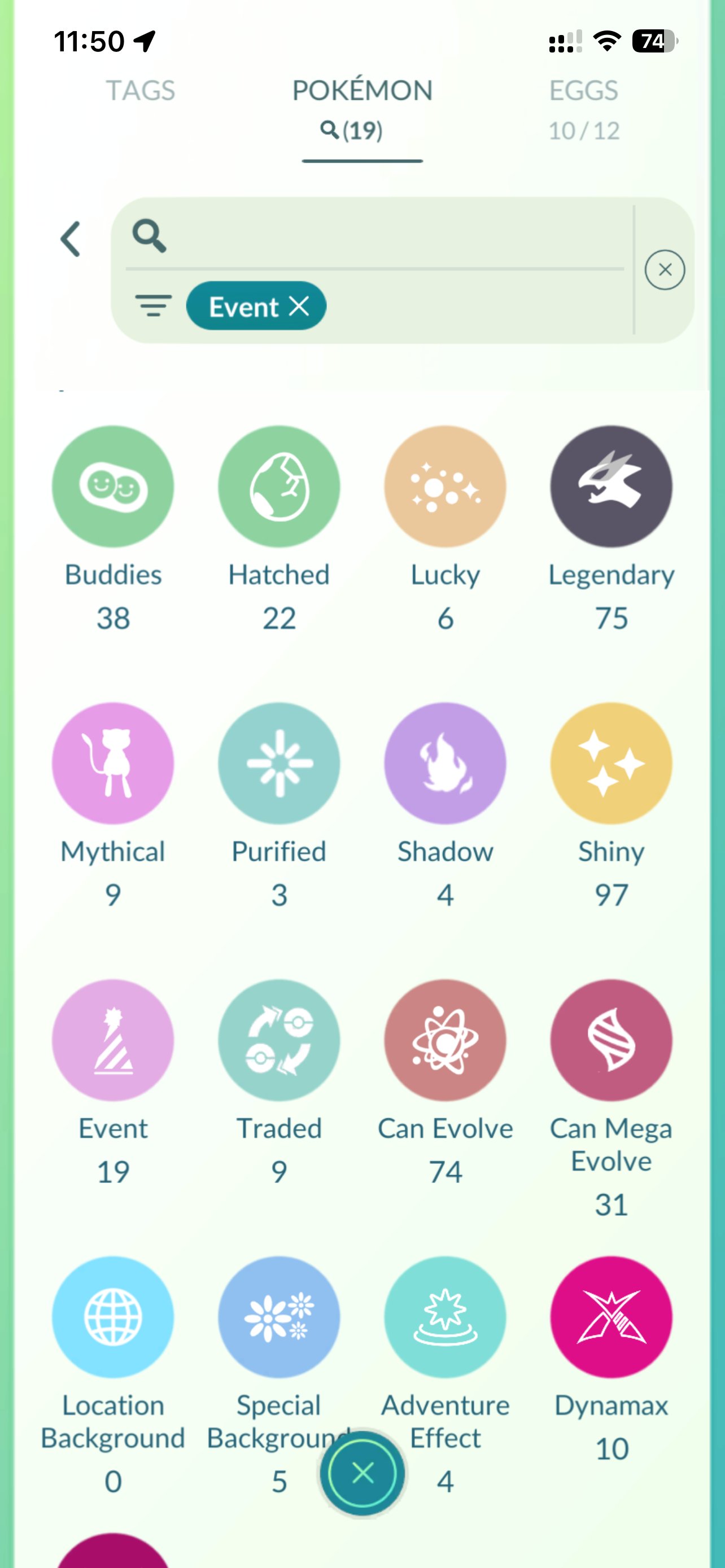Viewport: 725px width, 1568px height.
Task: Remove the Event filter chip
Action: pyautogui.click(x=299, y=305)
